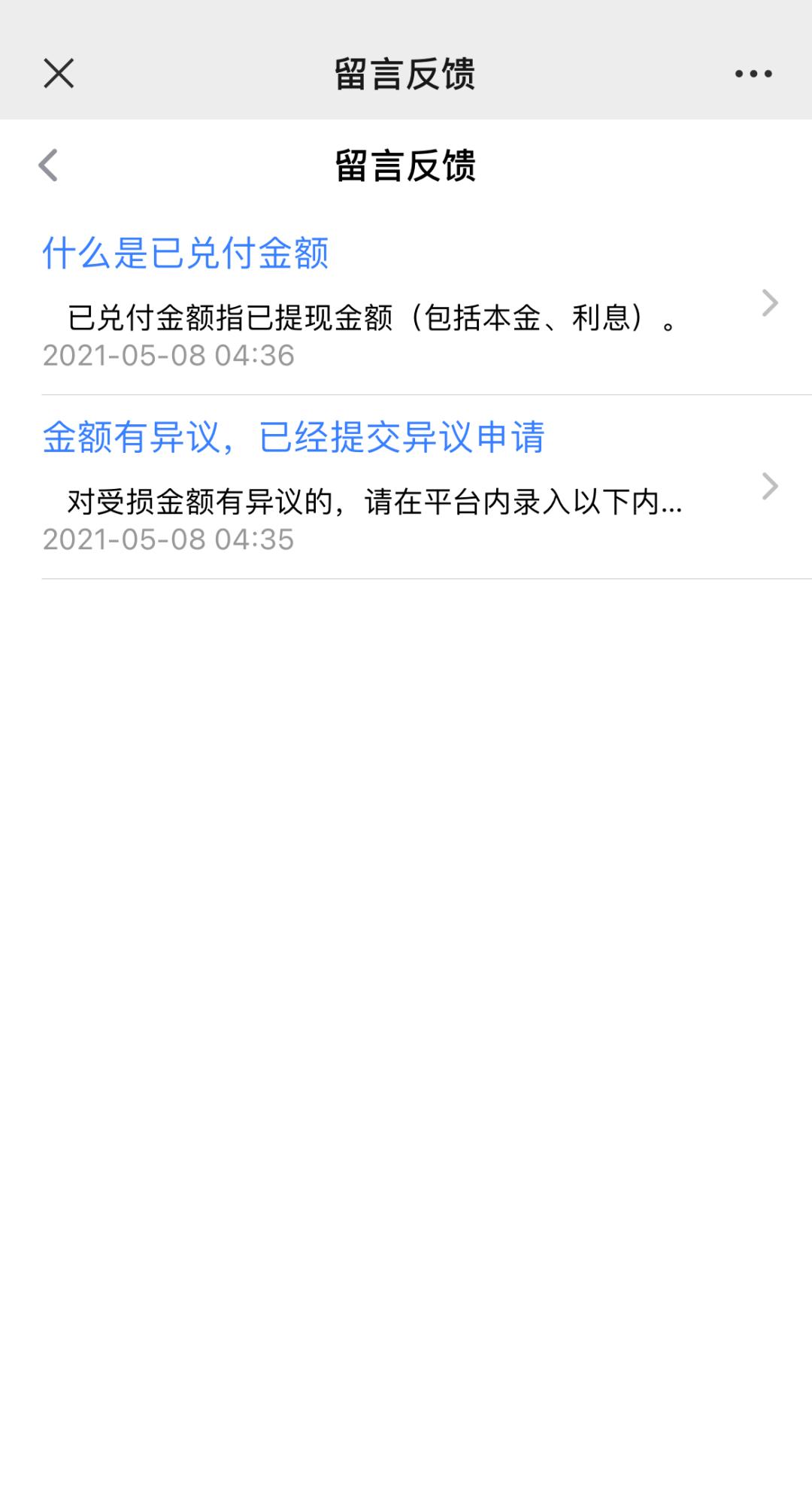Close the 留言反馈 web page
The height and width of the screenshot is (1497, 812).
click(59, 74)
